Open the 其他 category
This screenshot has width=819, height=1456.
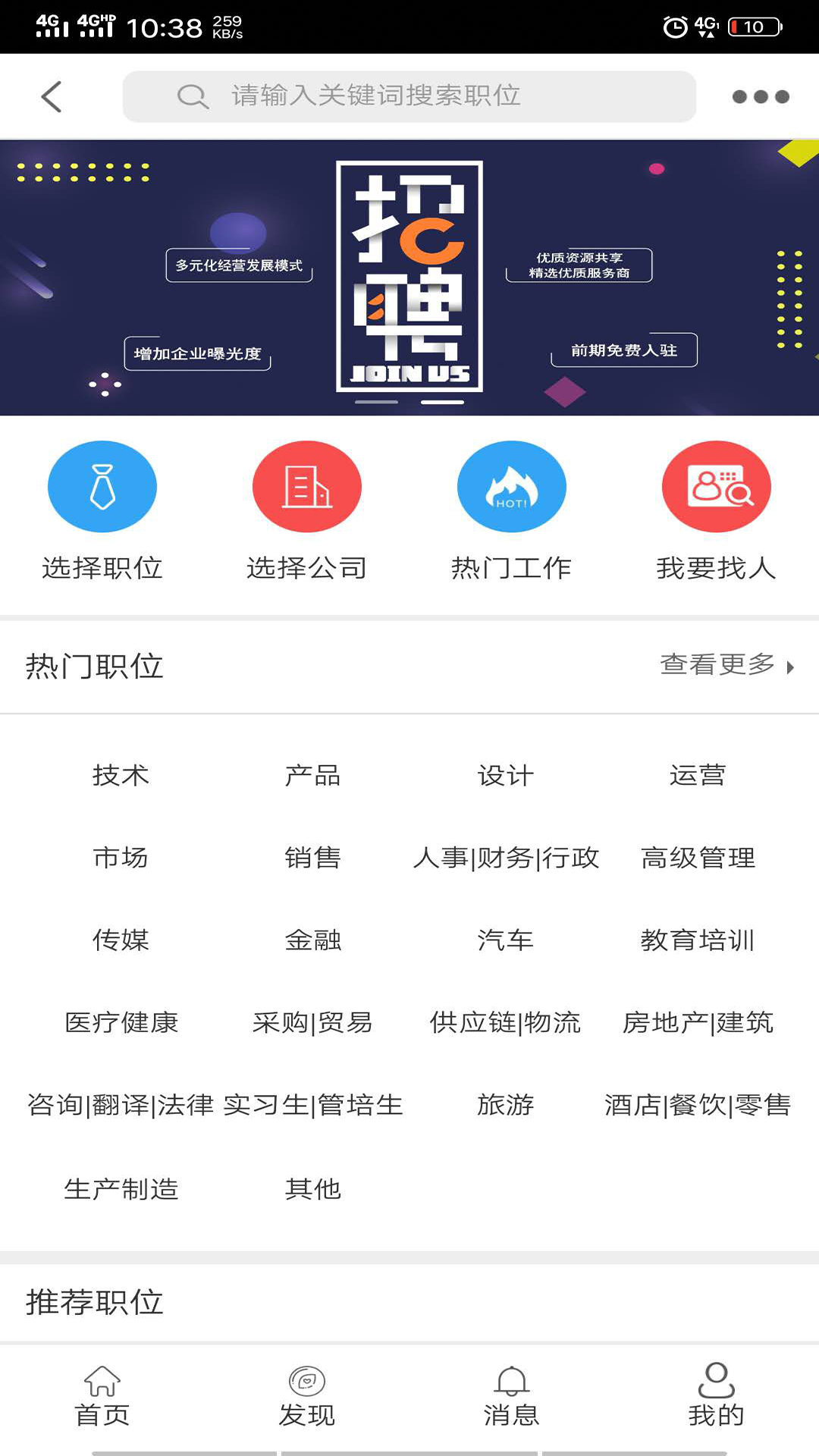coord(312,1188)
